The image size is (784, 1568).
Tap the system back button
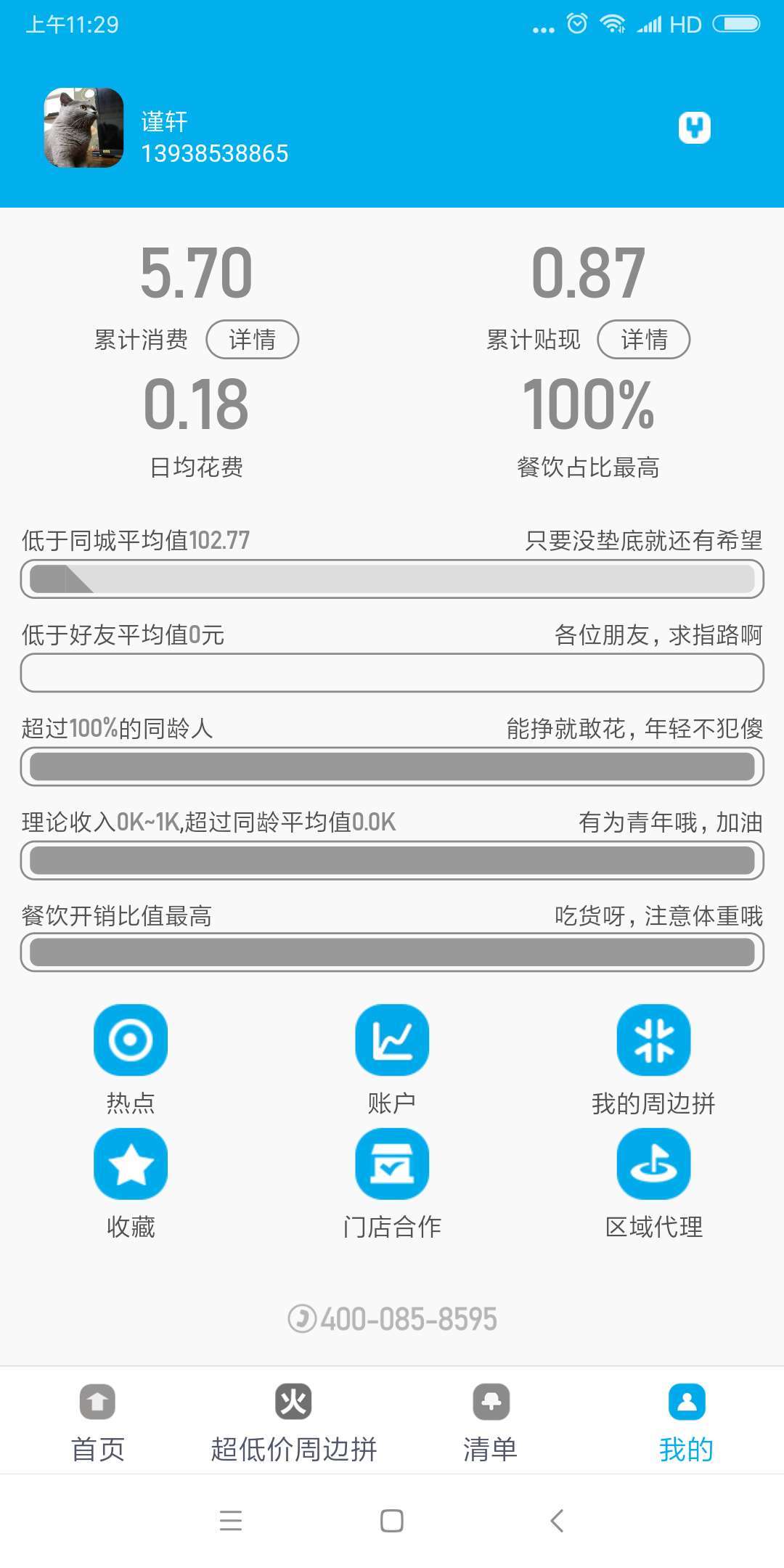[x=557, y=1520]
